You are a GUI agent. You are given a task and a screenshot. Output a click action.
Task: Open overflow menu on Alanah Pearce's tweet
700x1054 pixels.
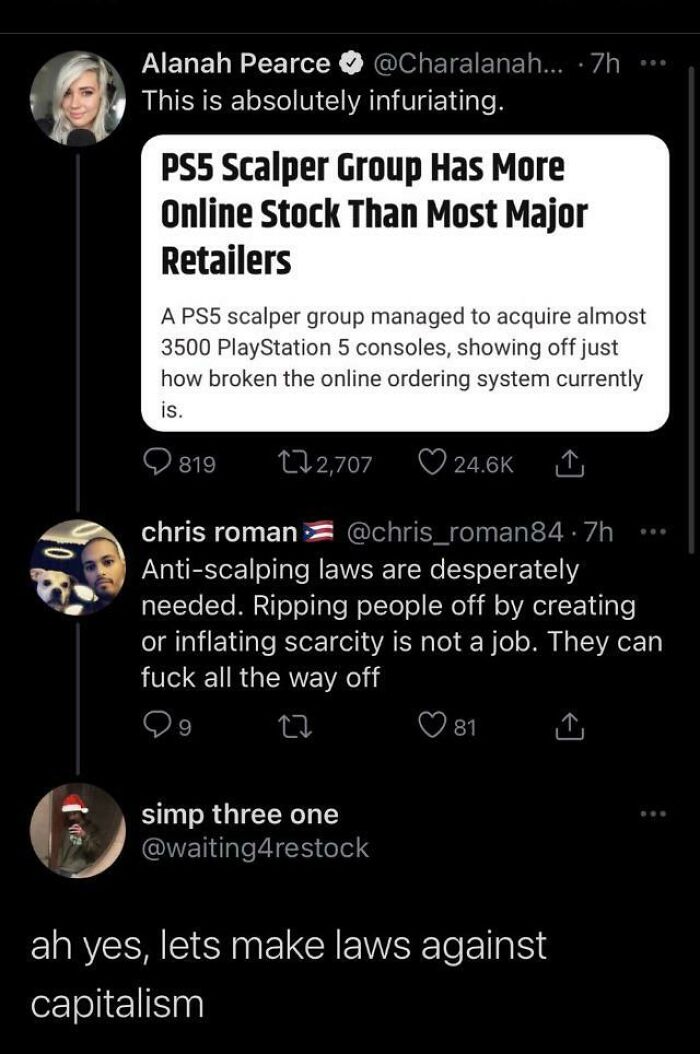653,65
